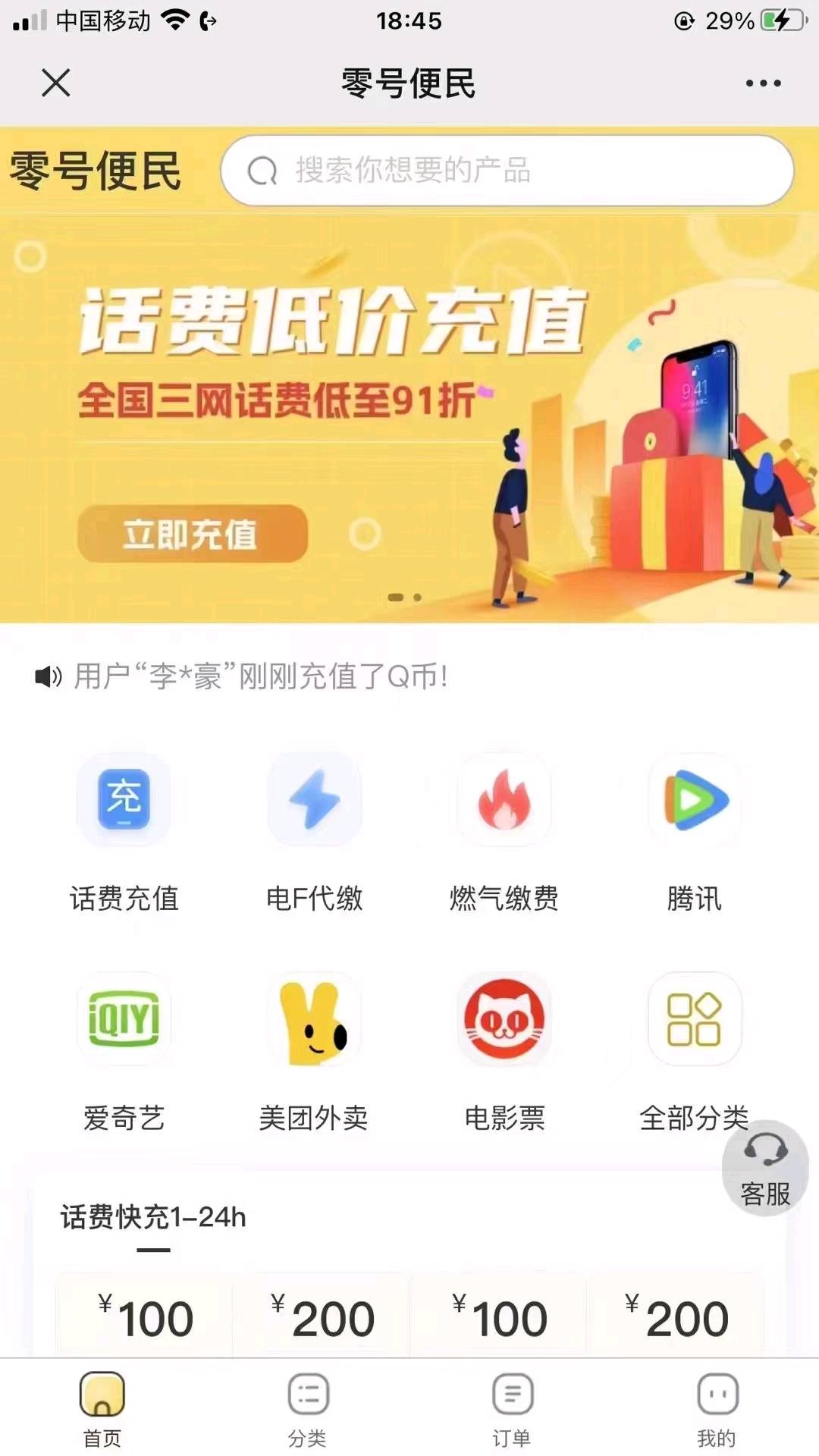Contact 客服 customer service
Screen dimensions: 819x1456
[765, 1169]
